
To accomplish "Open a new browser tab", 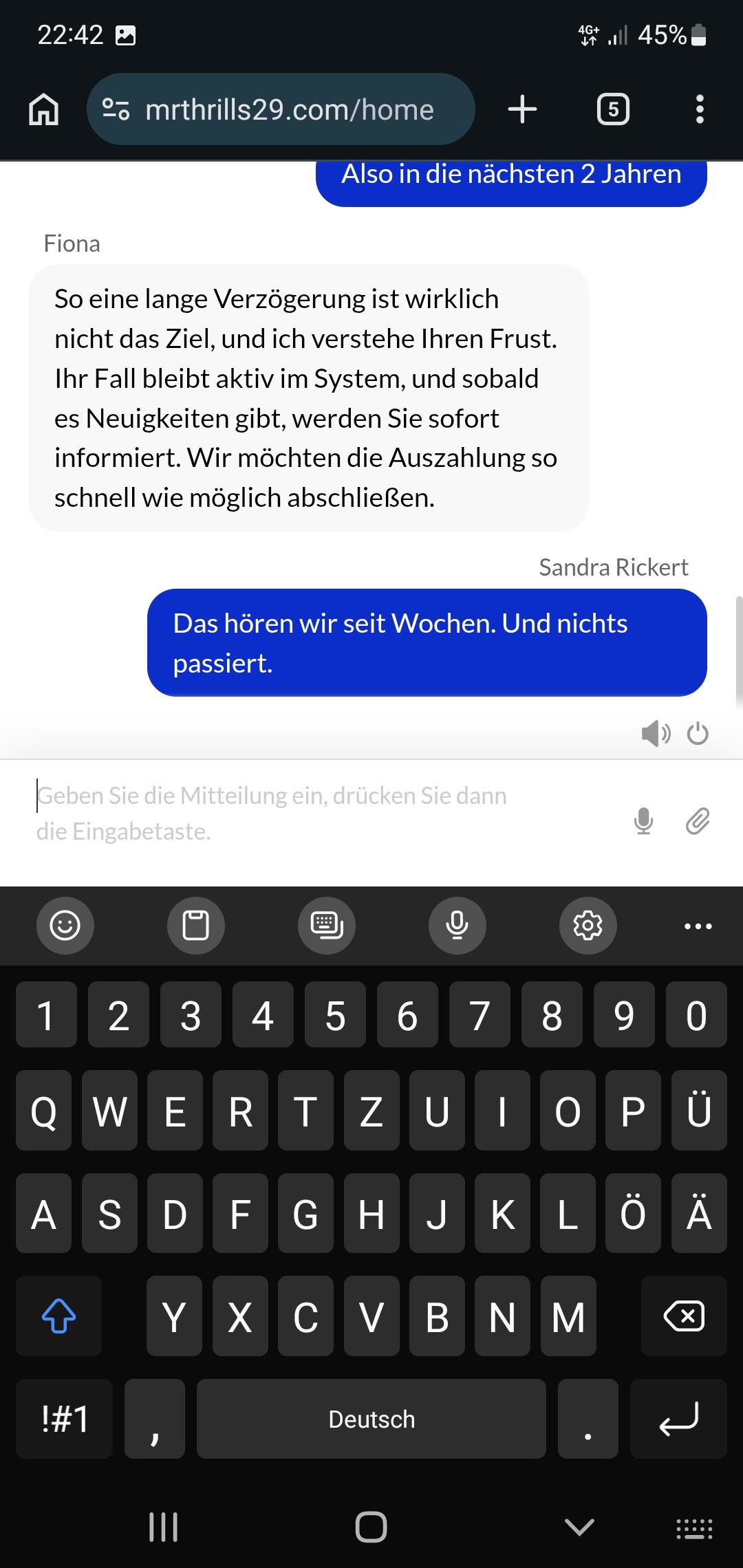I will 522,109.
